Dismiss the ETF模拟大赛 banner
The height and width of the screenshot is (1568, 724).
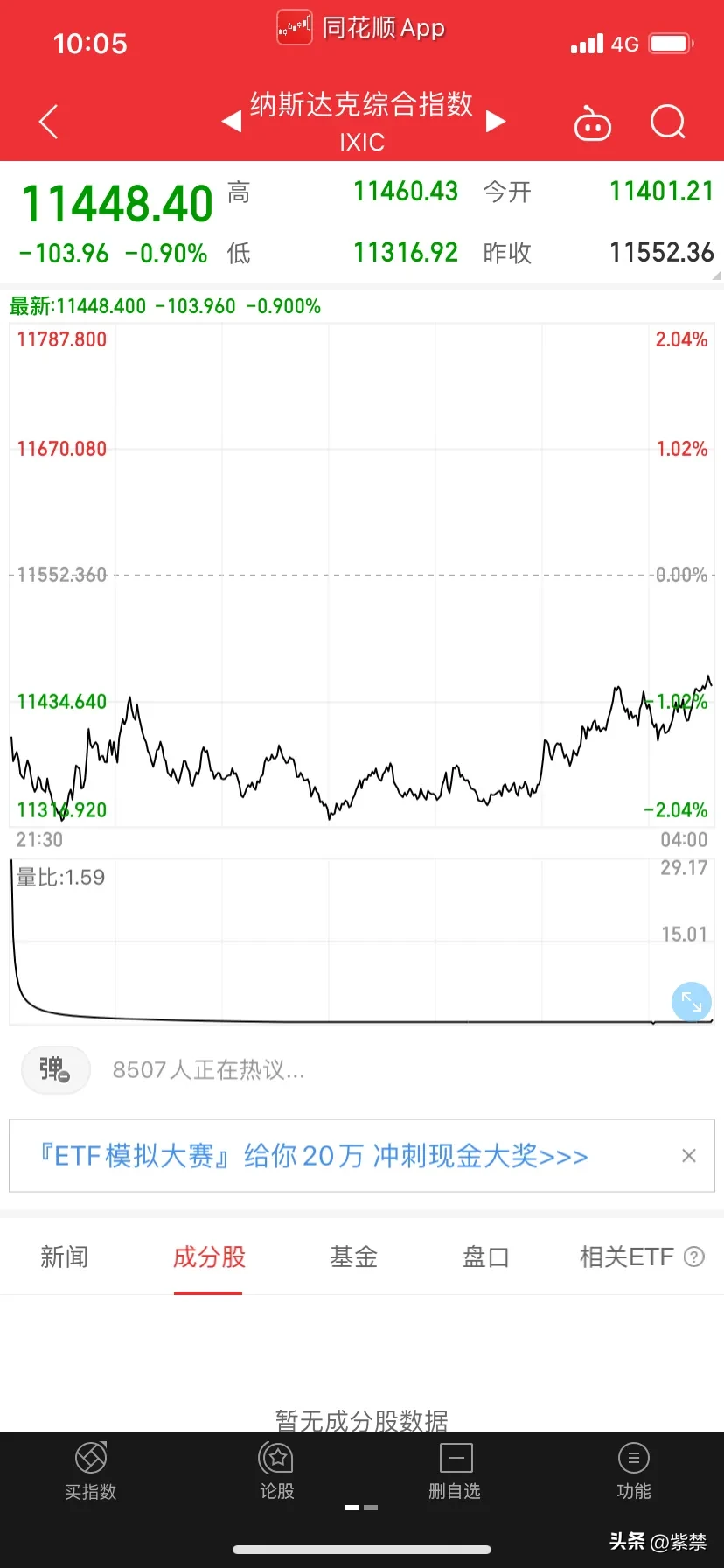[x=689, y=1156]
